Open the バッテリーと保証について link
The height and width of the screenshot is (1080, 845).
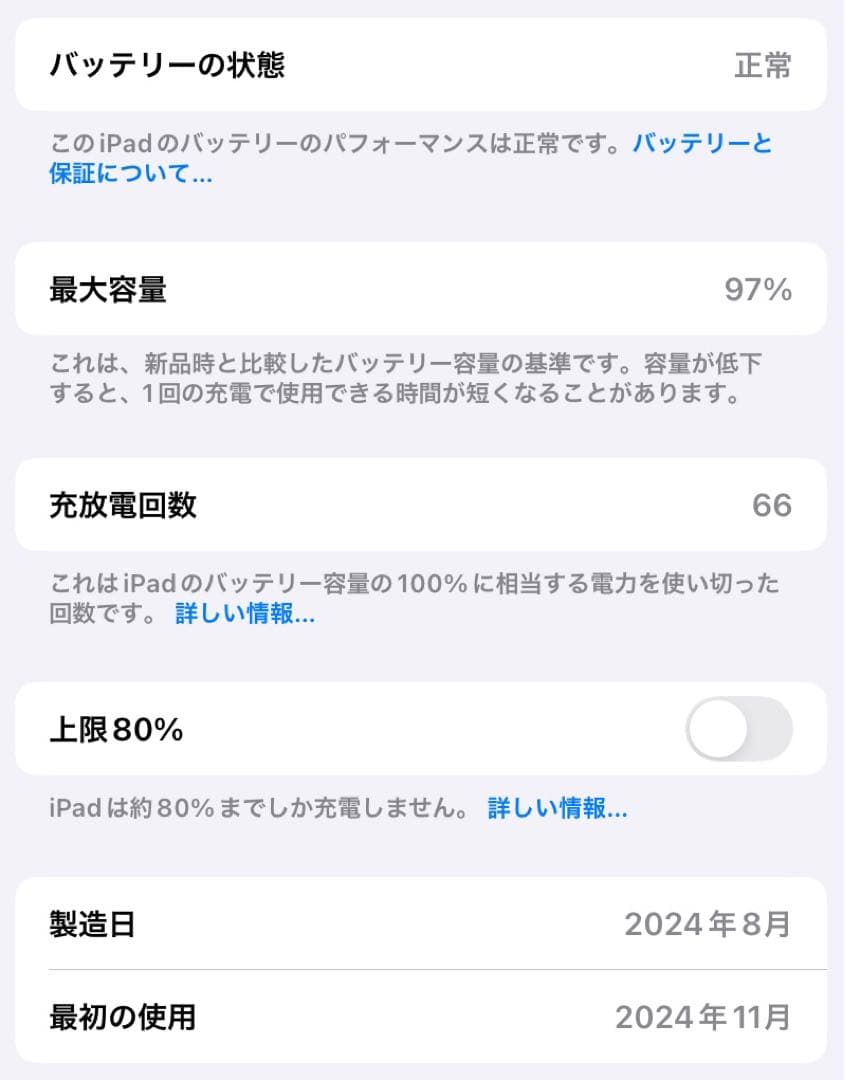(x=700, y=146)
